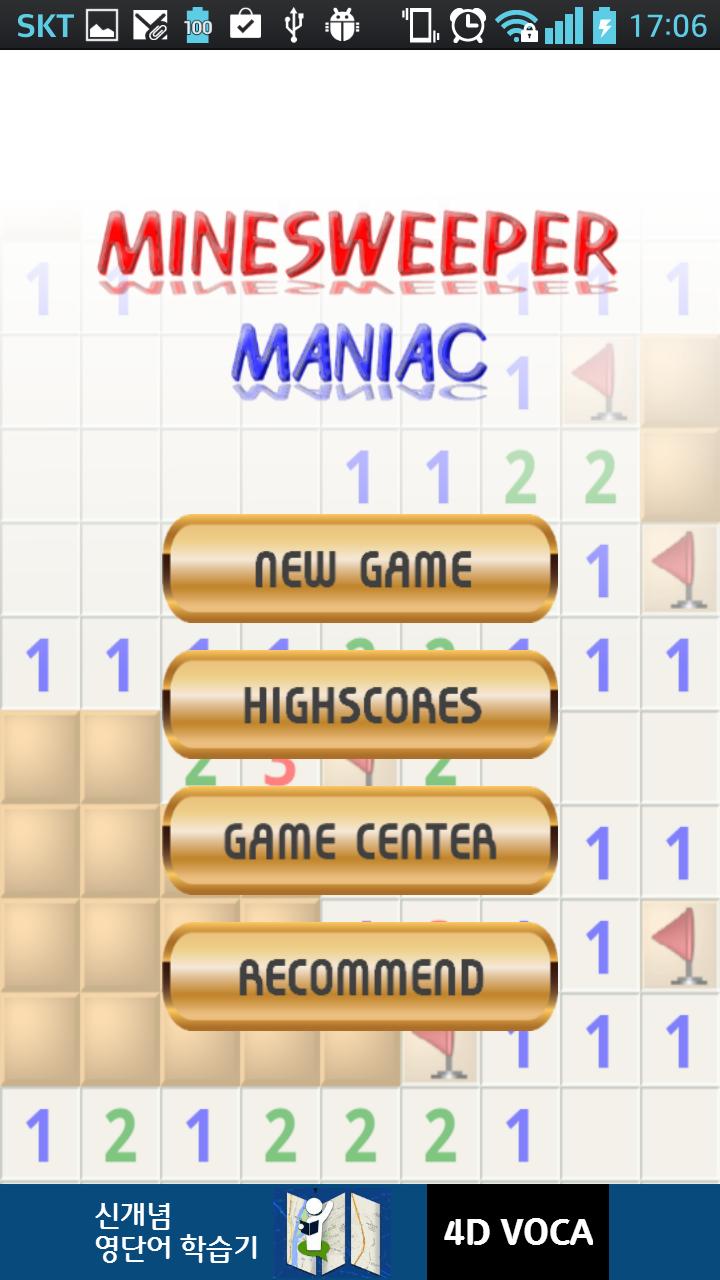Tap the Recommend button
The image size is (720, 1280).
click(360, 977)
